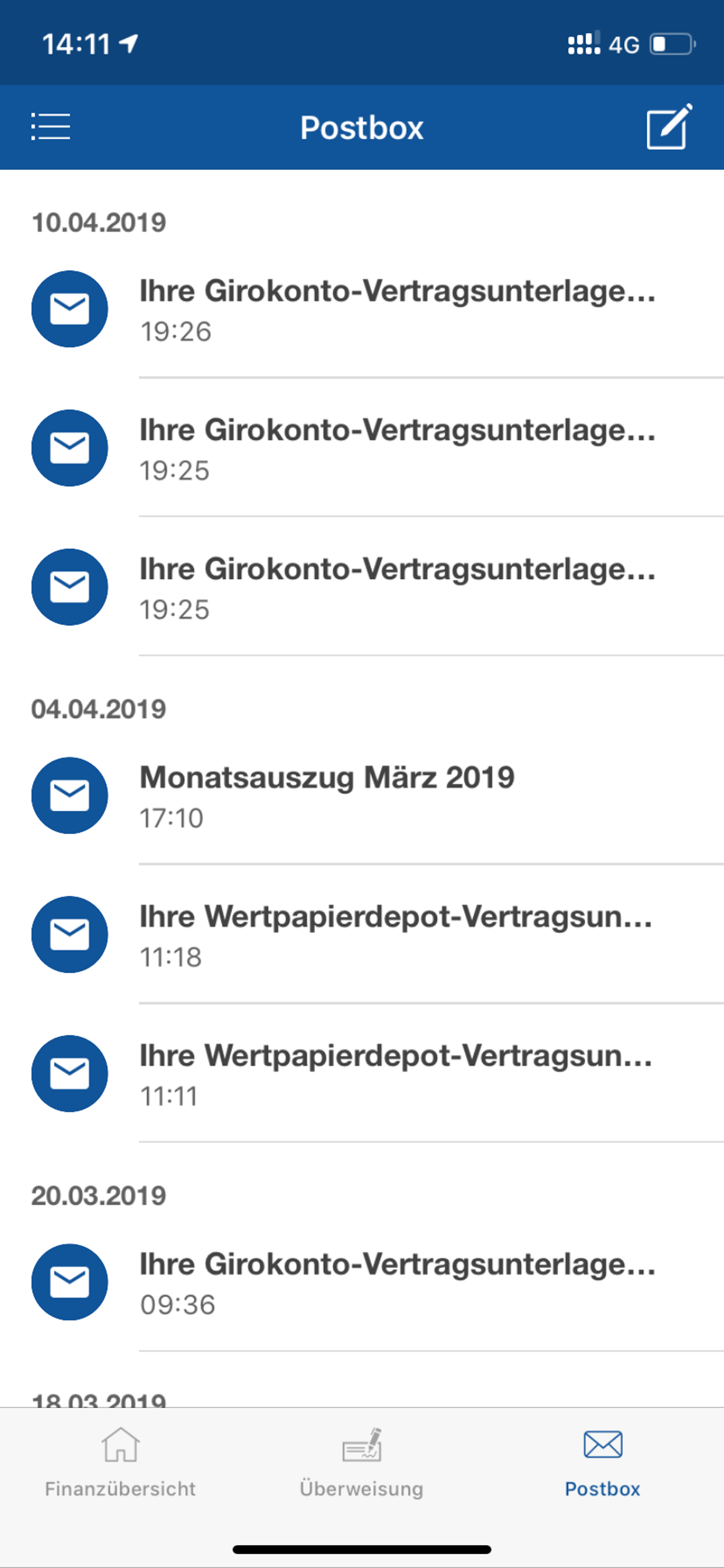The width and height of the screenshot is (724, 1568).
Task: Open Girokonto message from 19:26
Action: [x=396, y=309]
